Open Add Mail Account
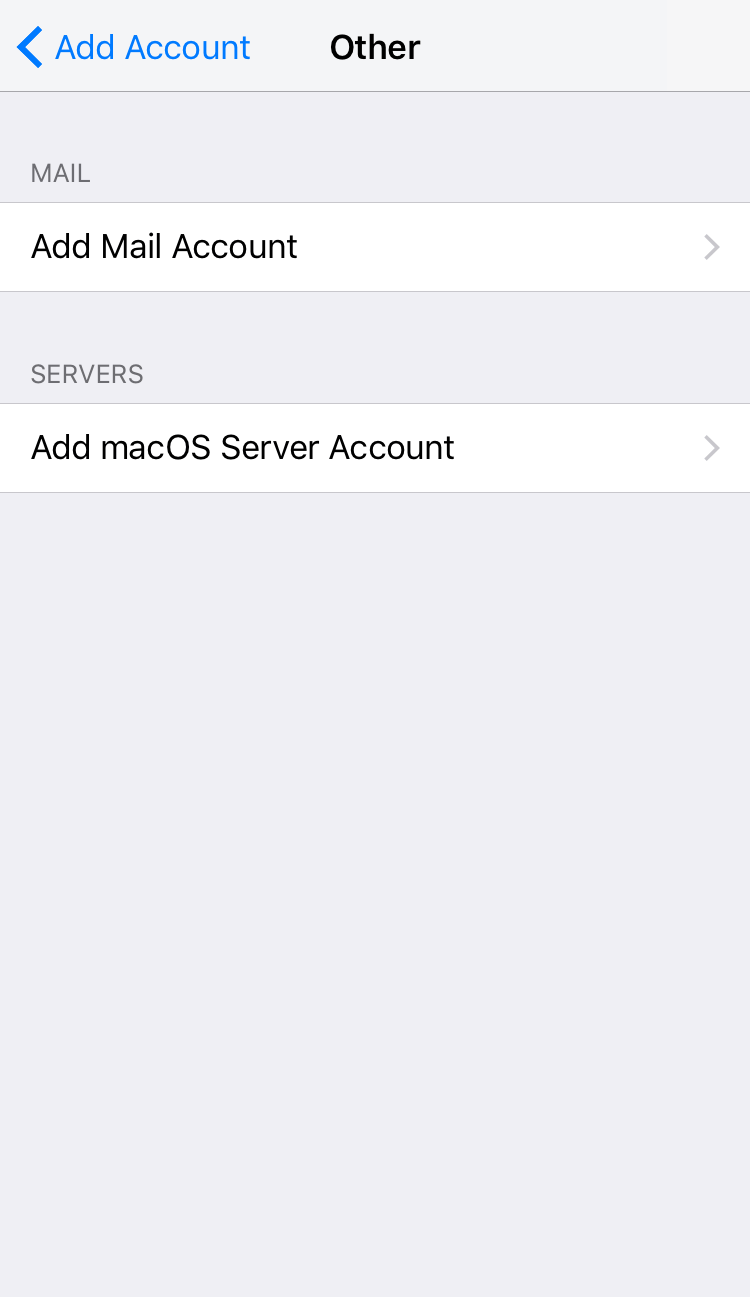 tap(375, 247)
